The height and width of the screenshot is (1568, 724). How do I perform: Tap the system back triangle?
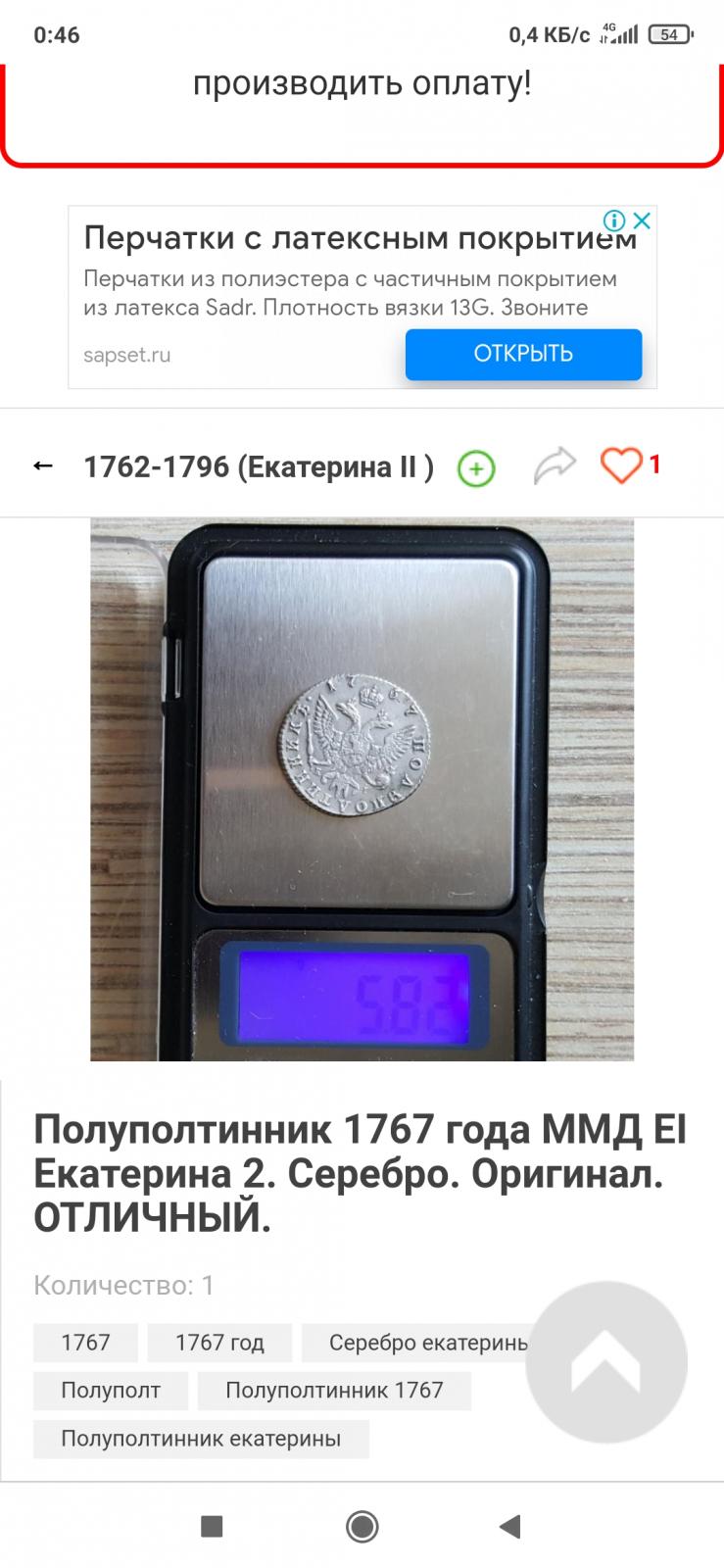click(x=509, y=1526)
